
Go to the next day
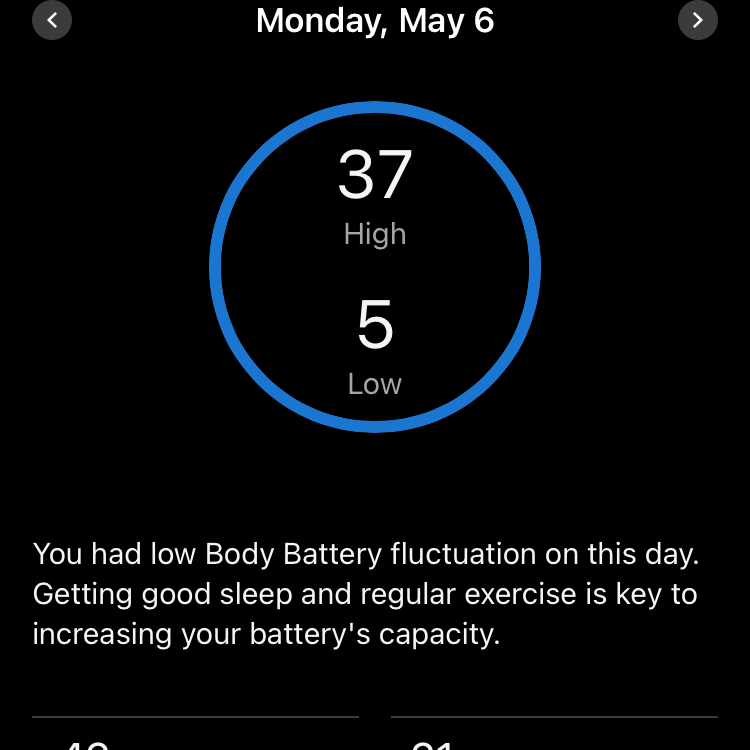click(697, 20)
